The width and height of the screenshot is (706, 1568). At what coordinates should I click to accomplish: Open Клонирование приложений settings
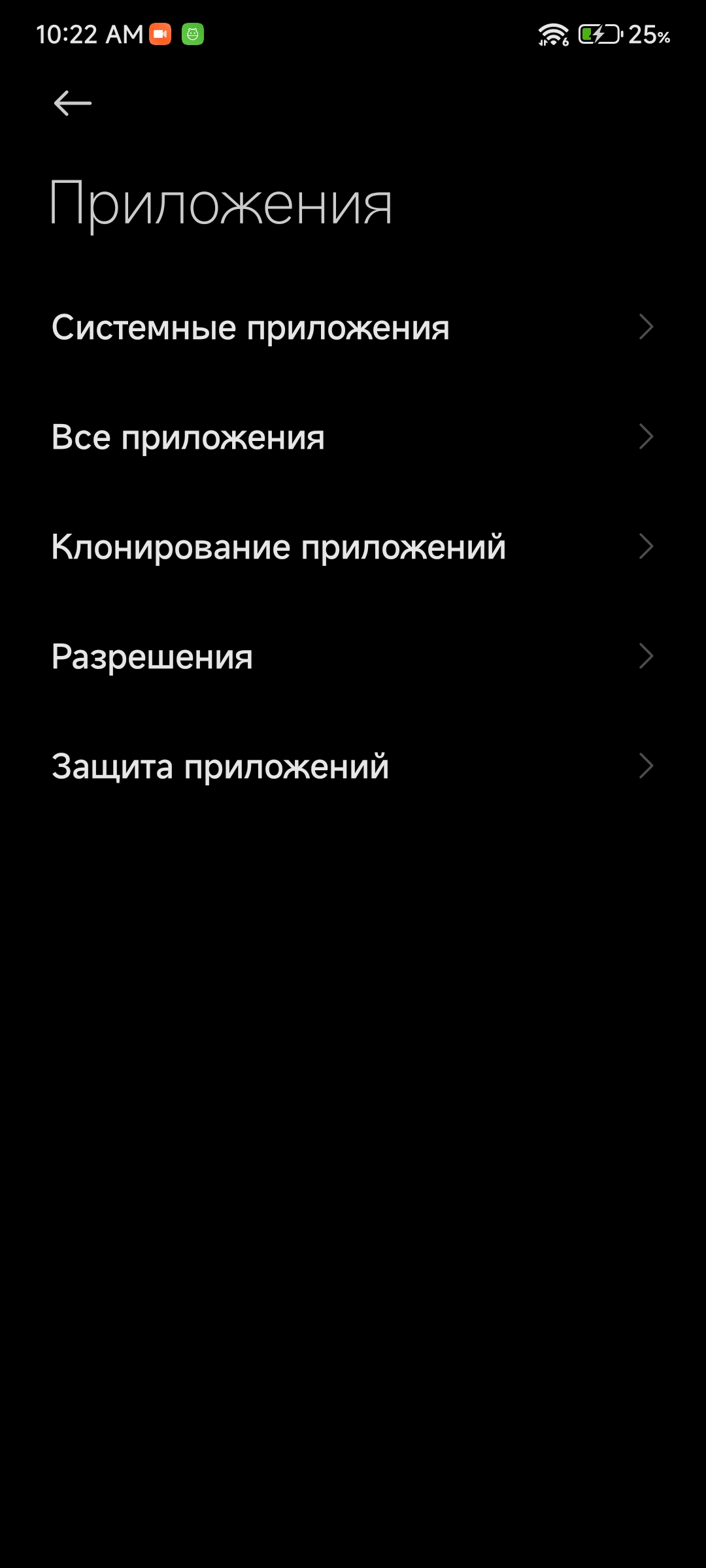click(353, 547)
